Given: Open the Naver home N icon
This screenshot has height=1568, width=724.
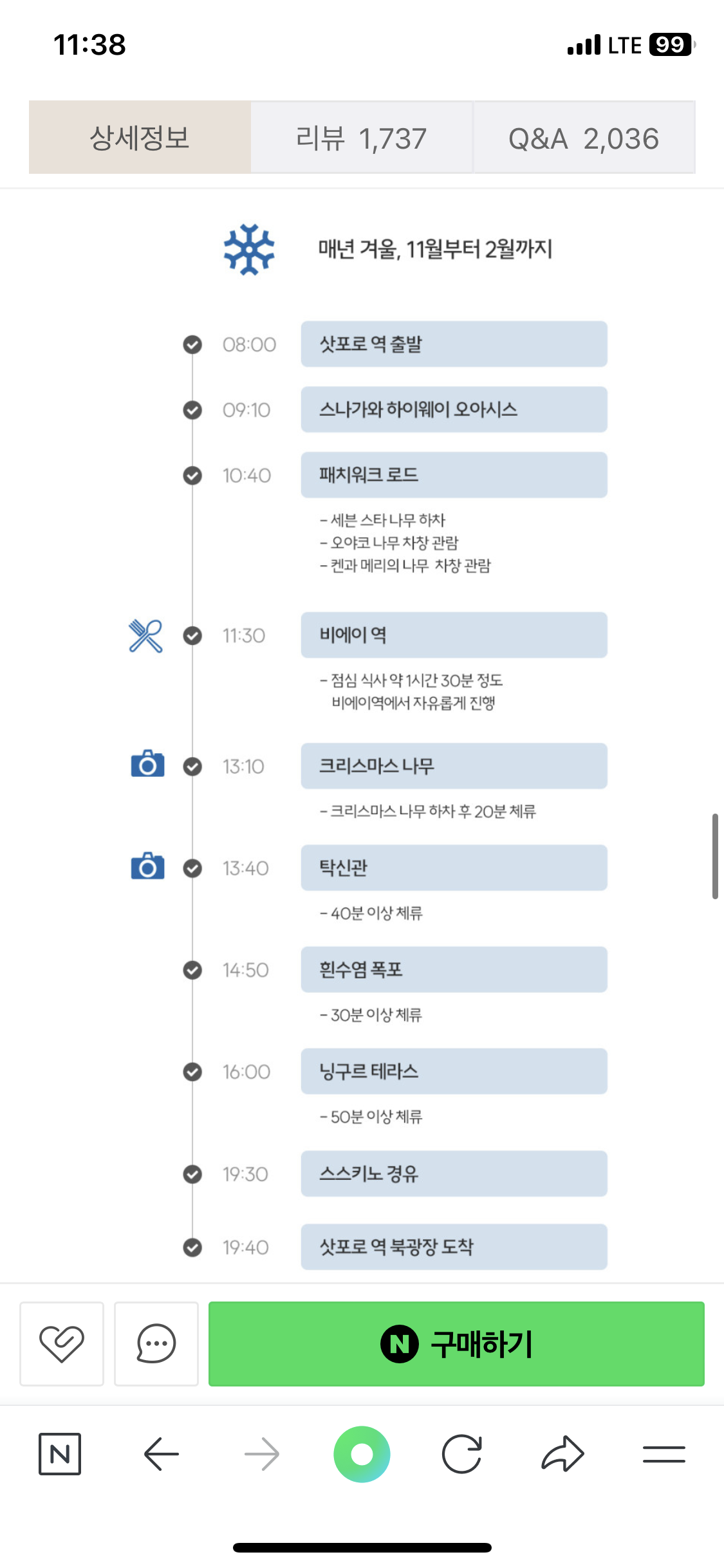Looking at the screenshot, I should (60, 1453).
